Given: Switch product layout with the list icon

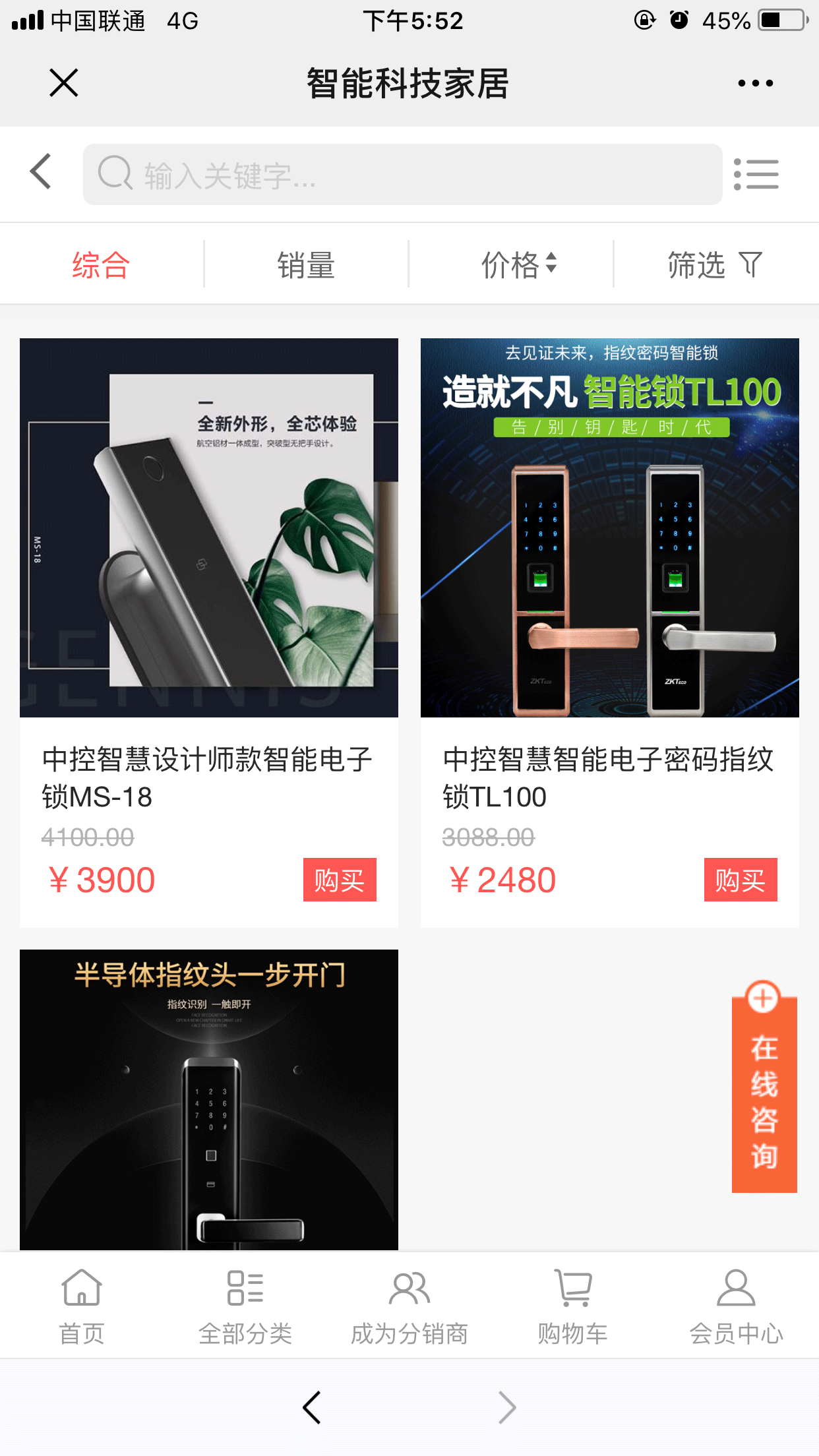Looking at the screenshot, I should [x=756, y=175].
